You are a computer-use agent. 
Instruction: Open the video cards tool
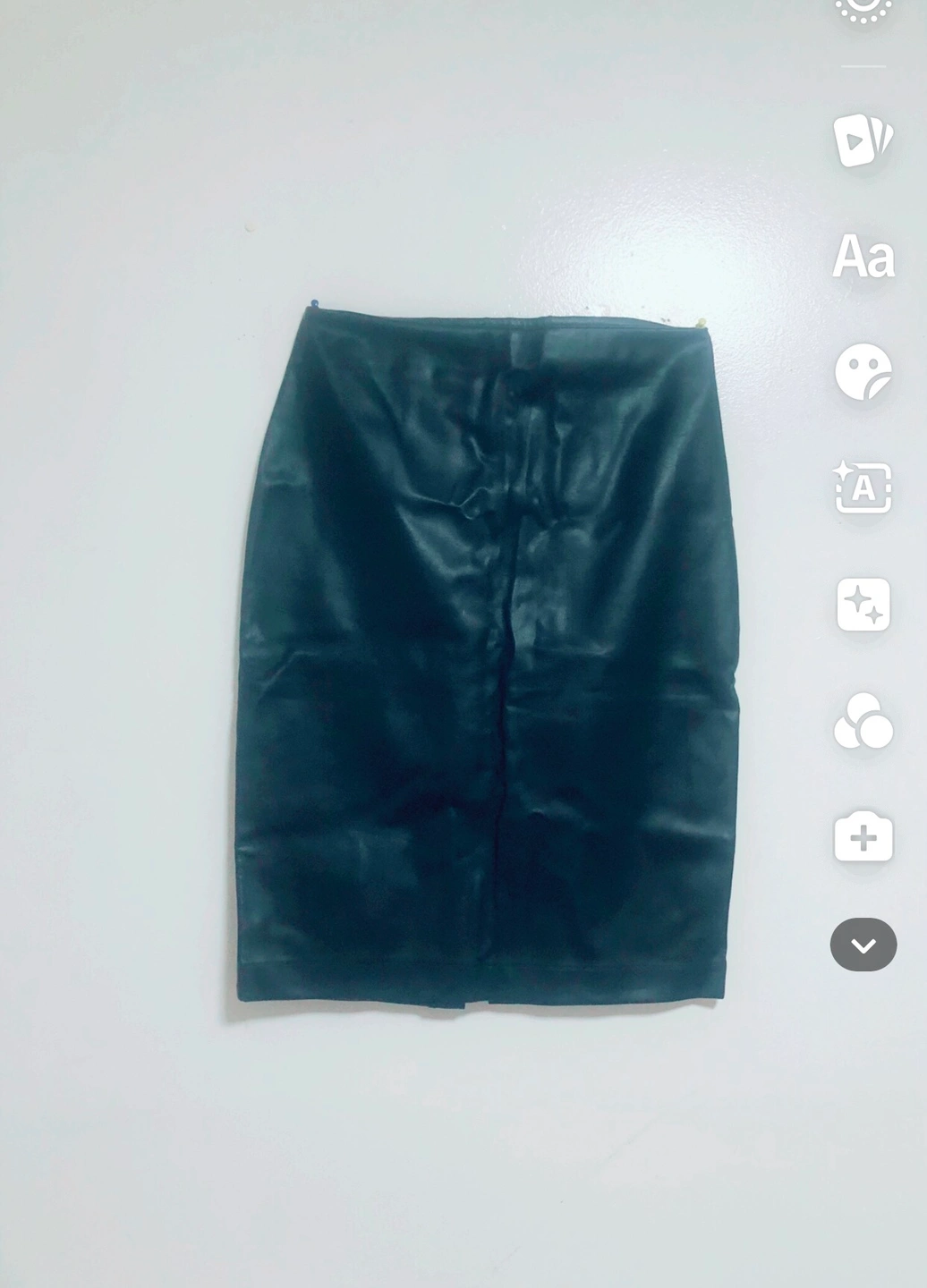(863, 140)
